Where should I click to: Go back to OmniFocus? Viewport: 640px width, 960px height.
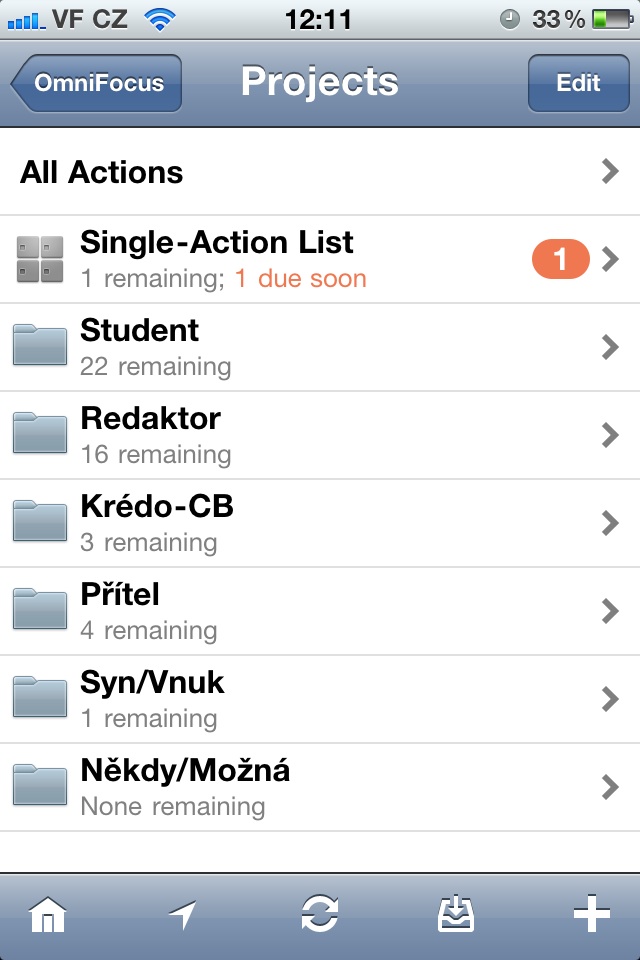coord(97,83)
